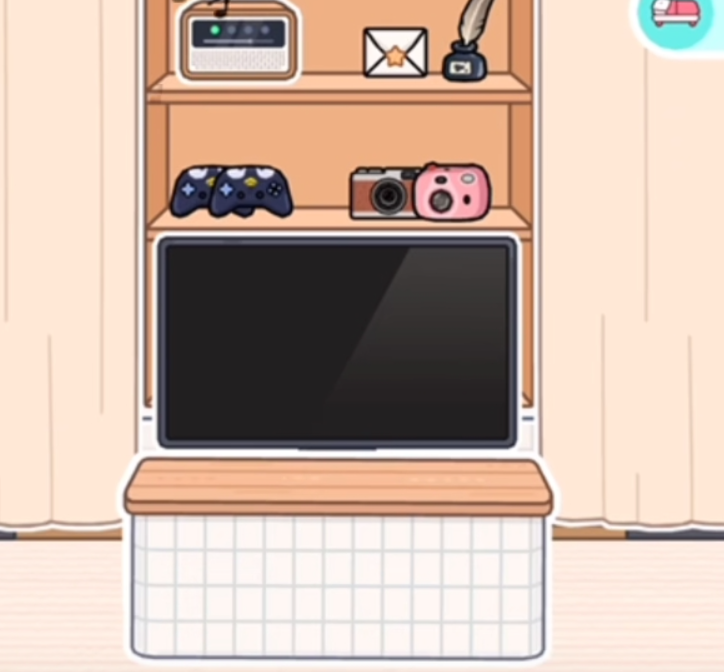Tap the brown retro camera
The width and height of the screenshot is (724, 672).
click(382, 194)
